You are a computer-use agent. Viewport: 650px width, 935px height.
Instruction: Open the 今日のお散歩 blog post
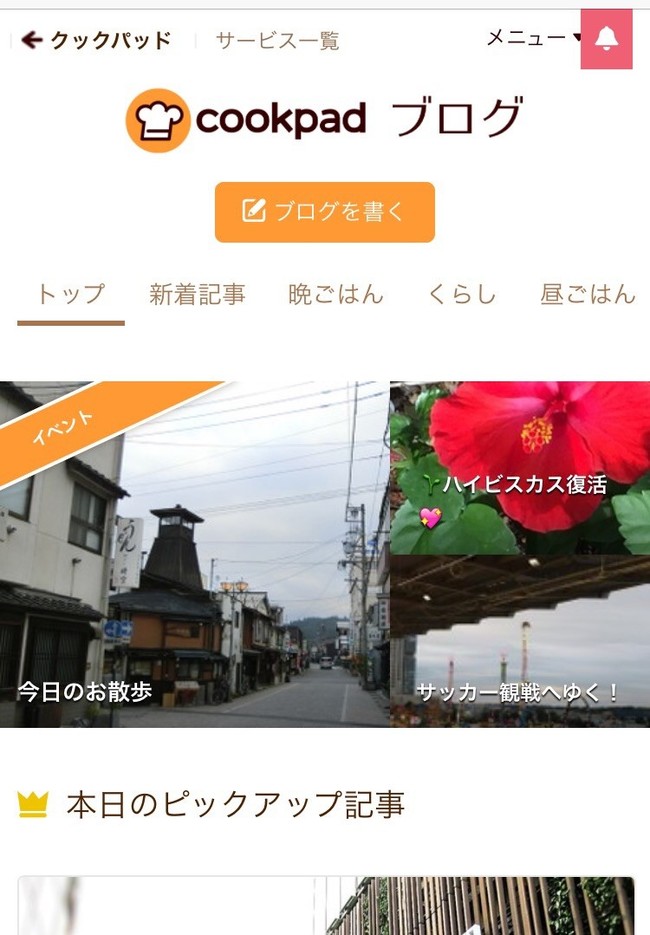point(194,553)
